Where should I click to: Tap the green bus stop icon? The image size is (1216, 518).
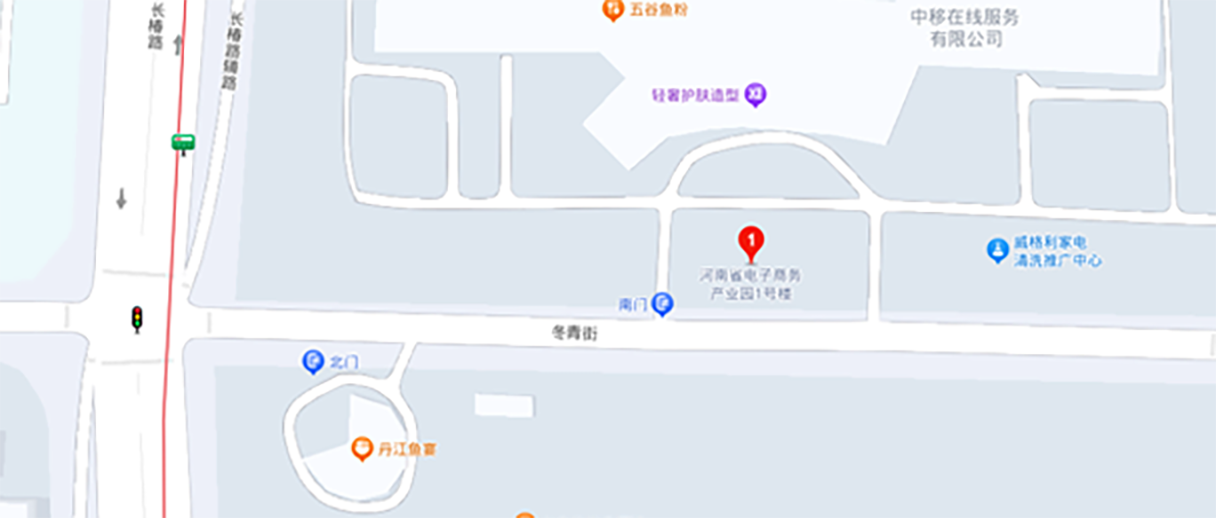[183, 143]
